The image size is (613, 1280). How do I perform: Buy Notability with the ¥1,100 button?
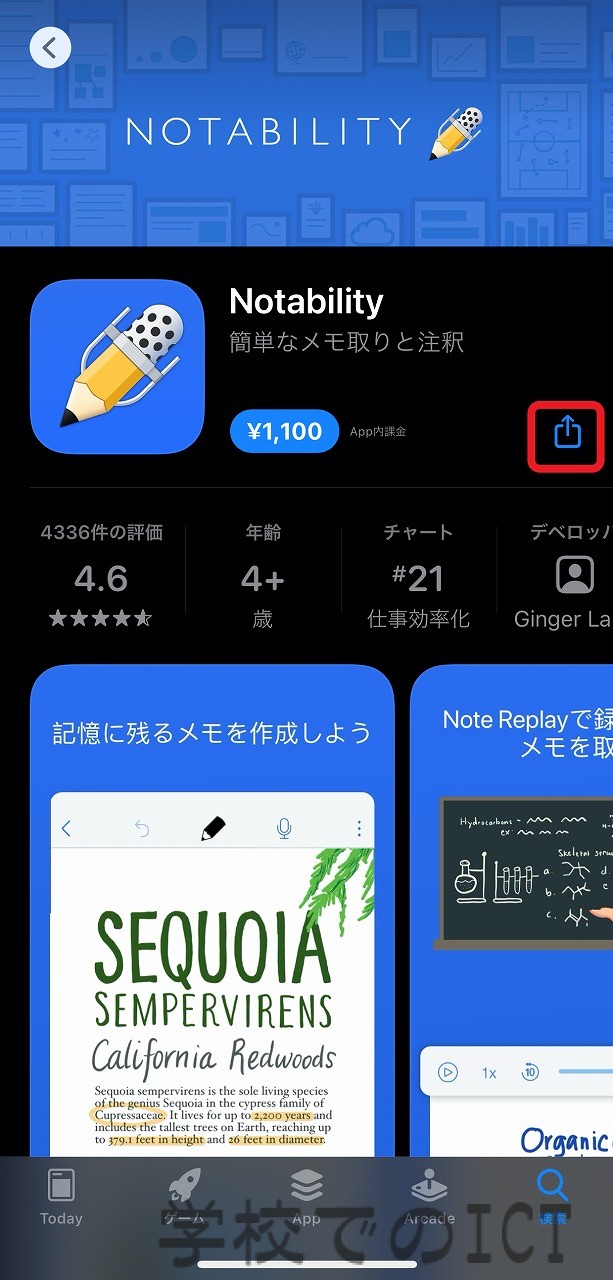(284, 431)
